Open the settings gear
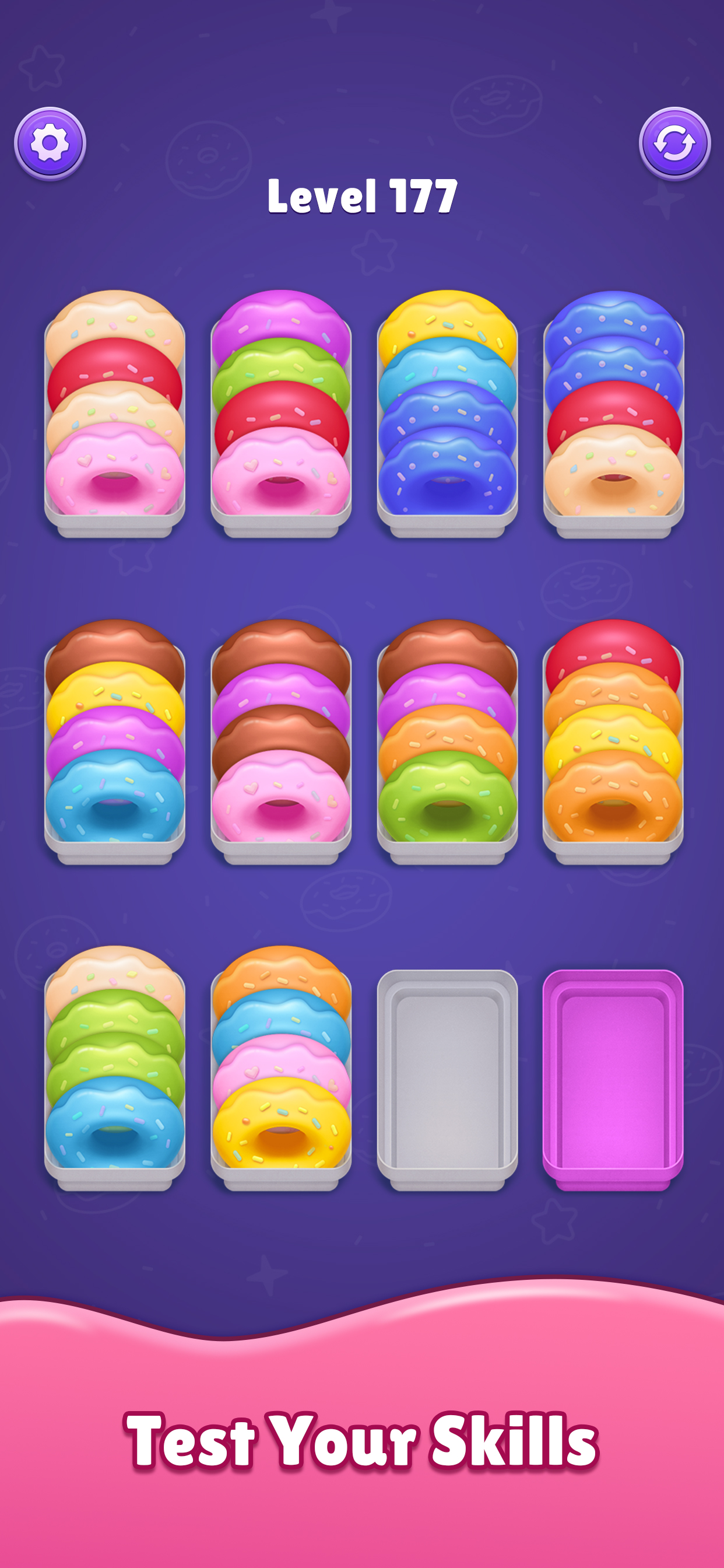 [x=50, y=143]
